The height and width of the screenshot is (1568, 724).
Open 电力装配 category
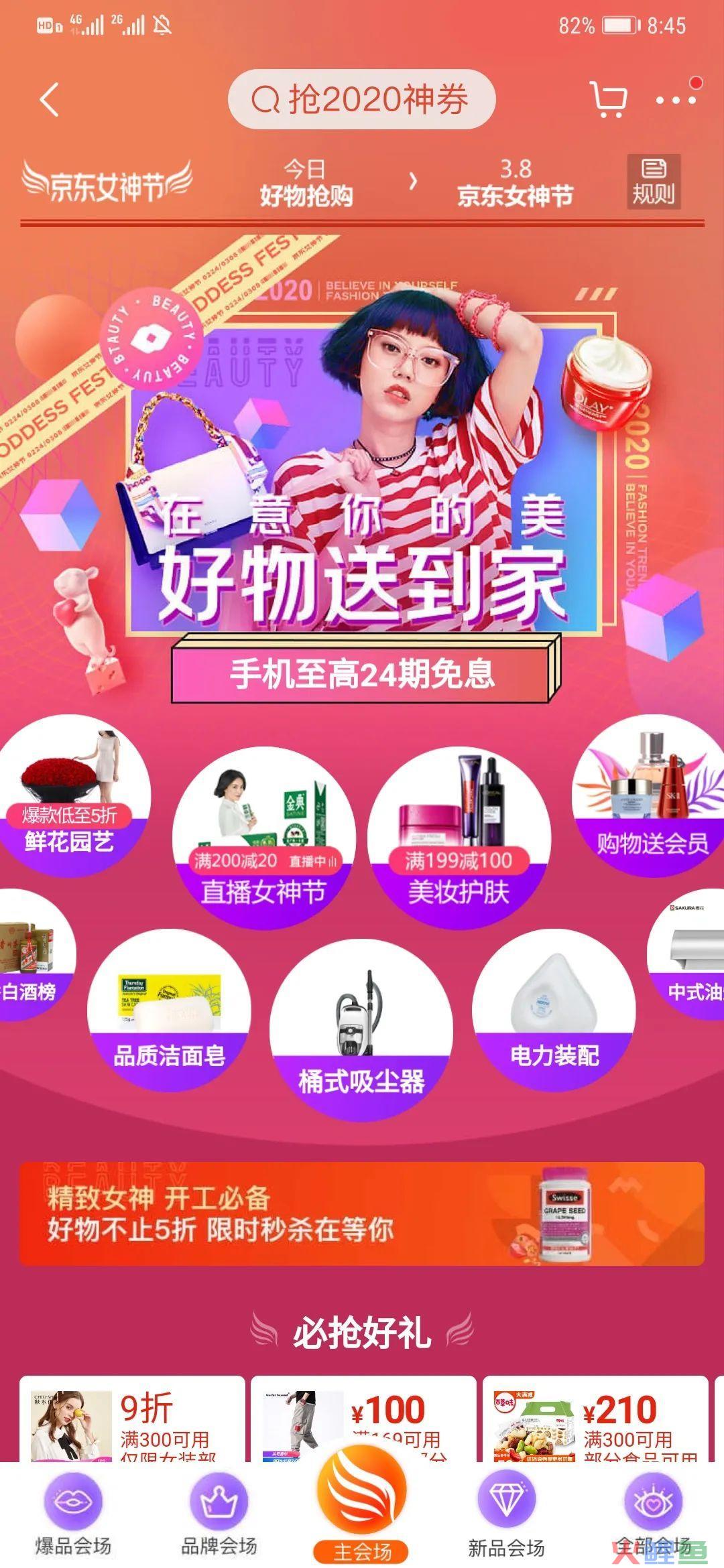point(554,1010)
